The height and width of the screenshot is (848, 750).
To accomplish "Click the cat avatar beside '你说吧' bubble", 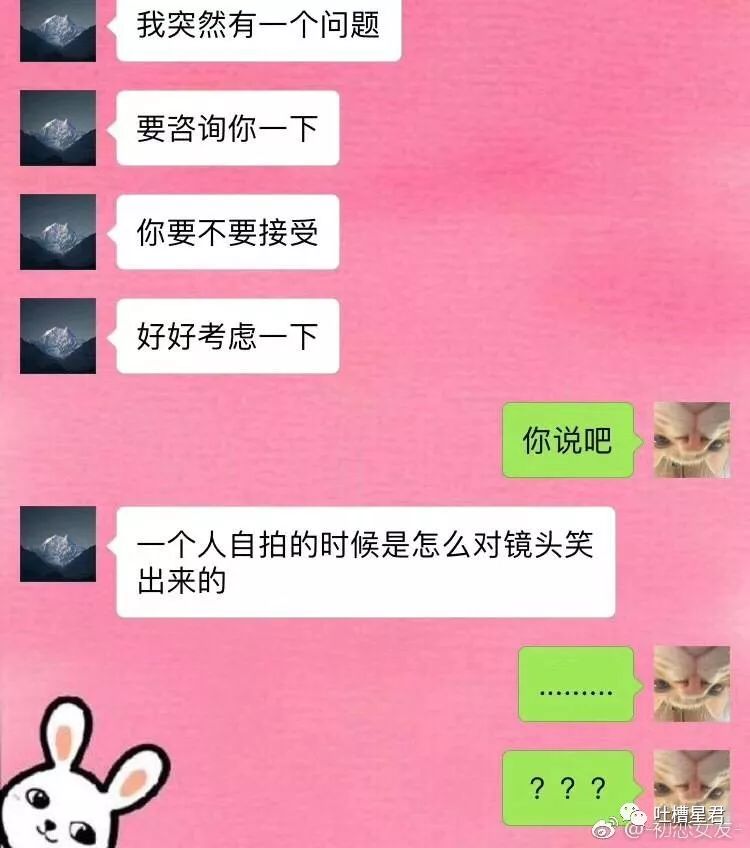I will (691, 440).
